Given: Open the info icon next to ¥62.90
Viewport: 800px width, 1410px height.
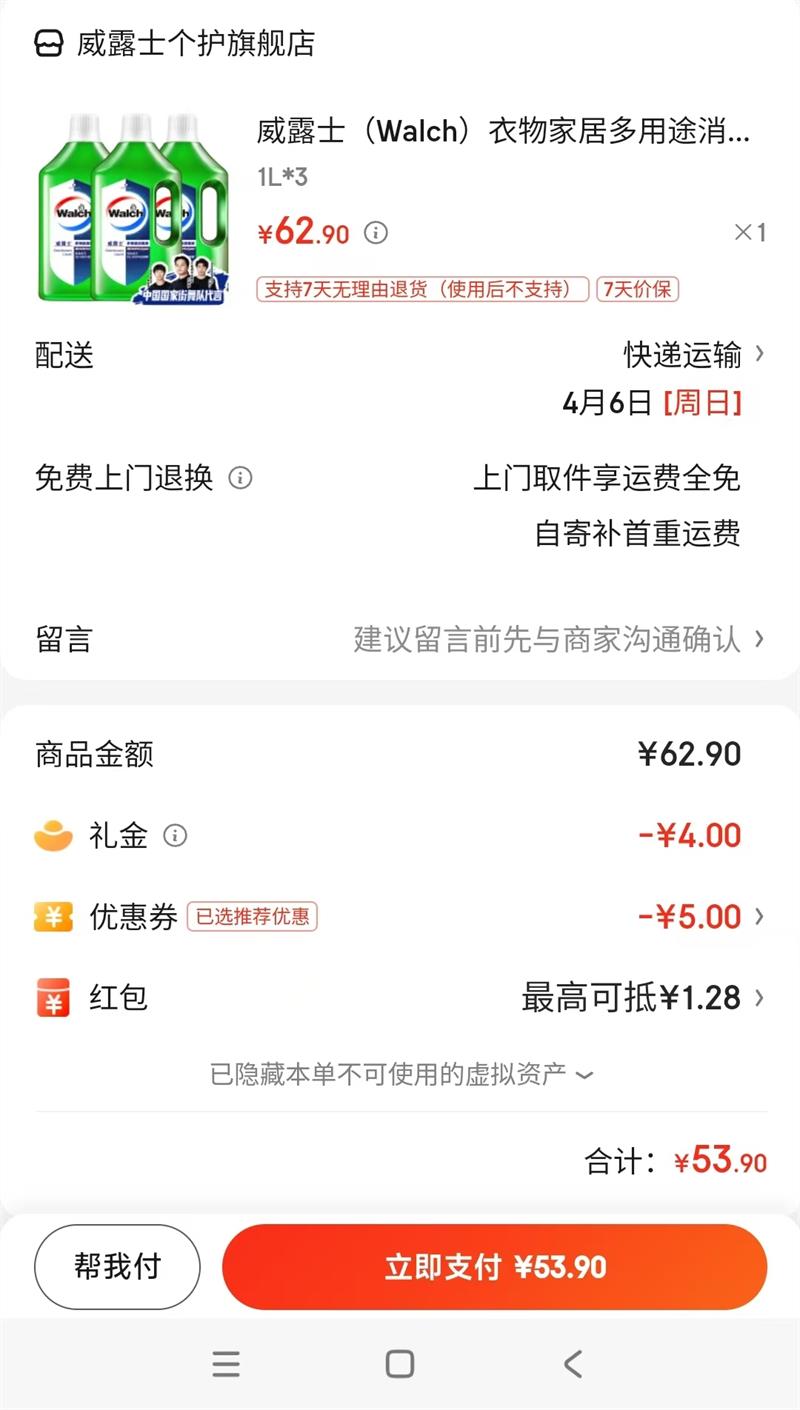Looking at the screenshot, I should coord(376,234).
